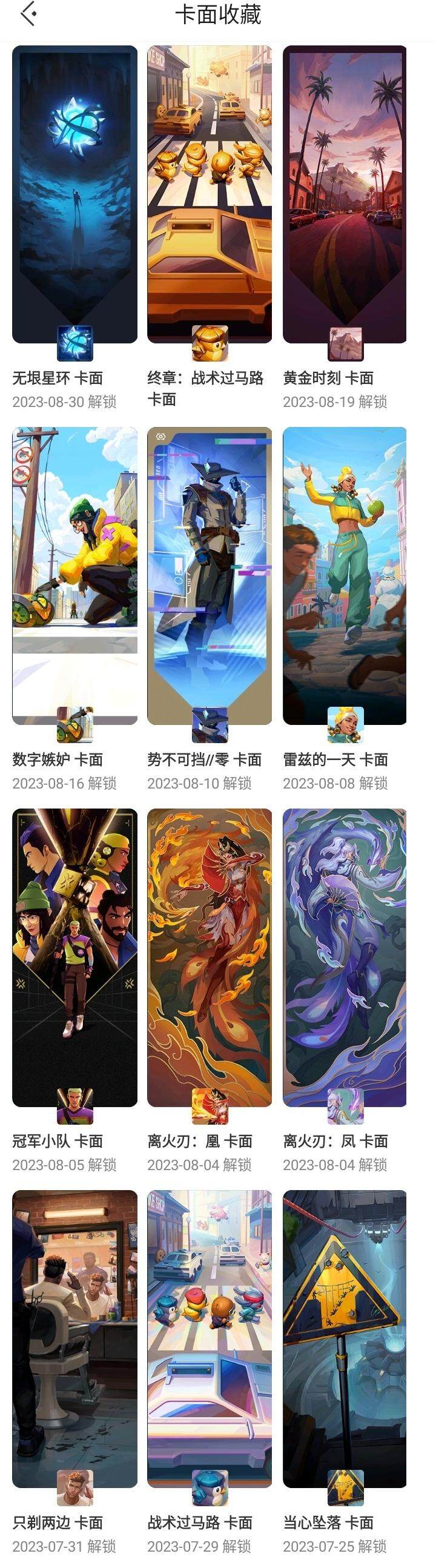Select 离火刃：凰 卡面 card

pyautogui.click(x=210, y=957)
